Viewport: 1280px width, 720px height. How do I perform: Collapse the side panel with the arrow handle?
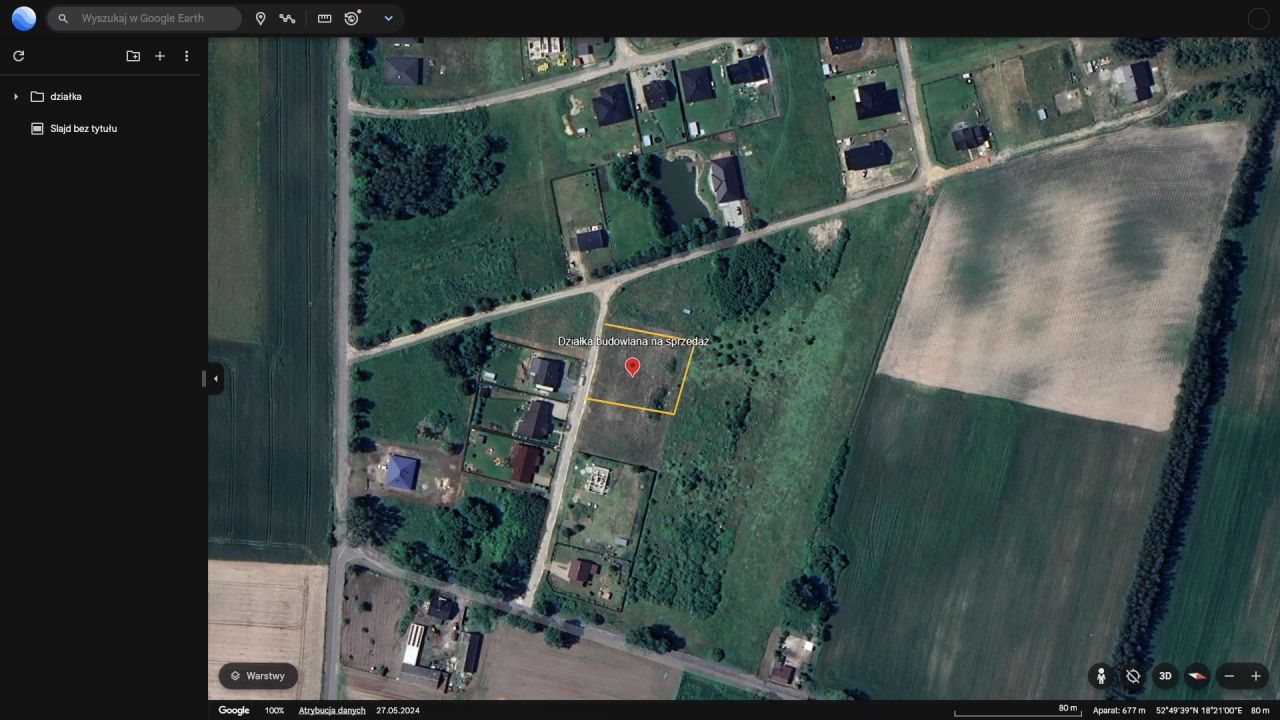click(215, 378)
